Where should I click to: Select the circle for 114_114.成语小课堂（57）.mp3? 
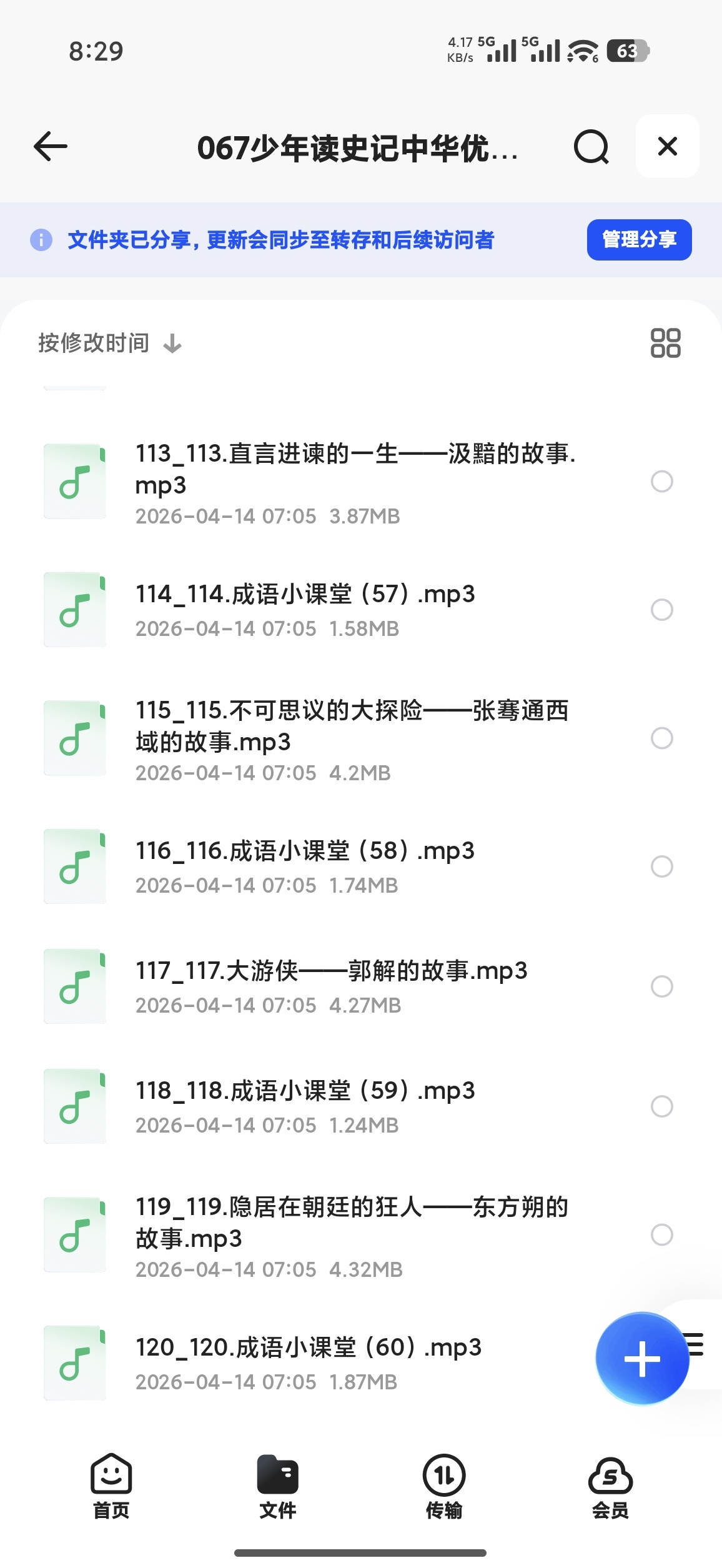click(x=661, y=610)
